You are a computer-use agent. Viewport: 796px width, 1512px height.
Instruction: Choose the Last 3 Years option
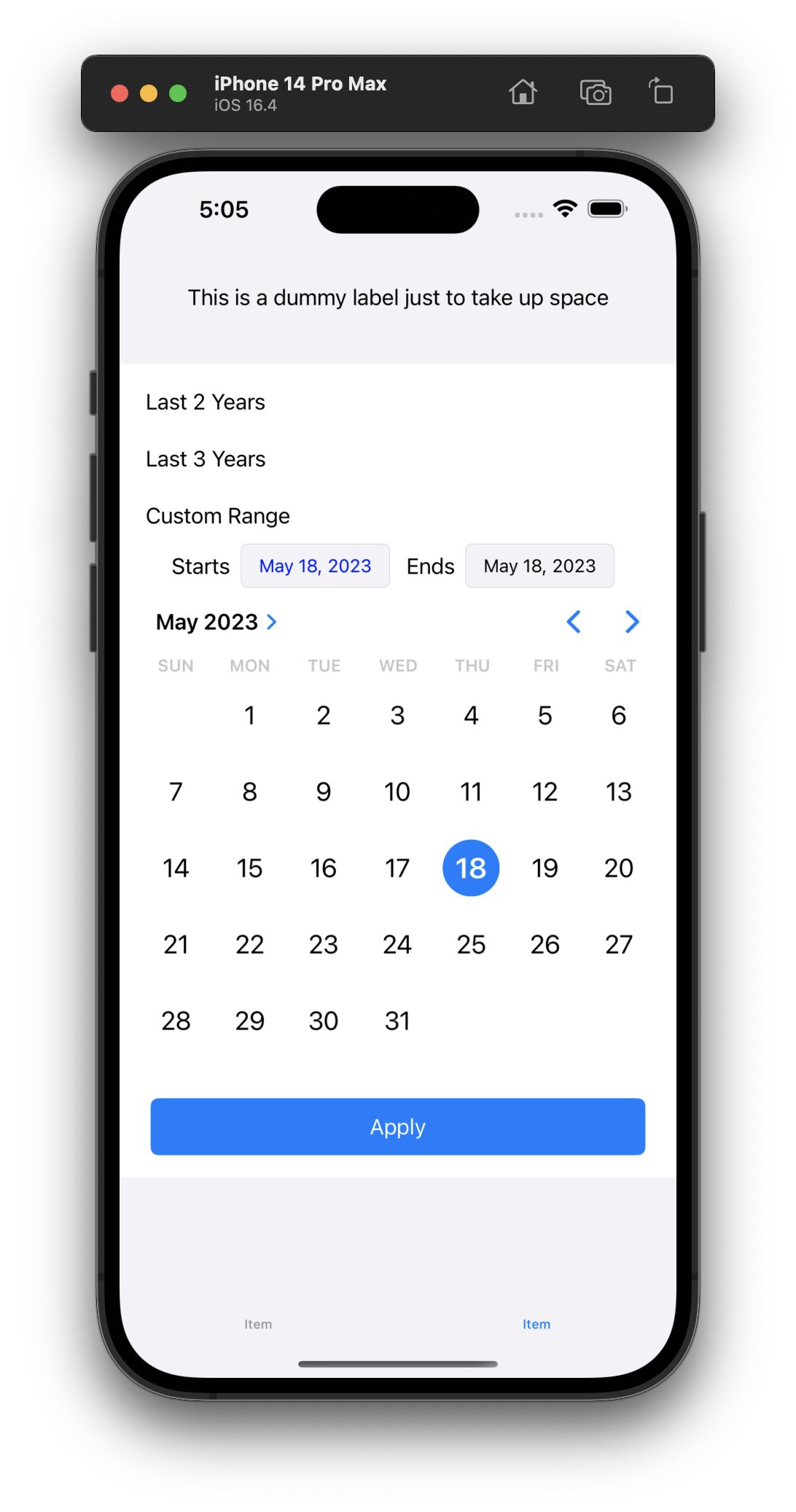(x=206, y=459)
